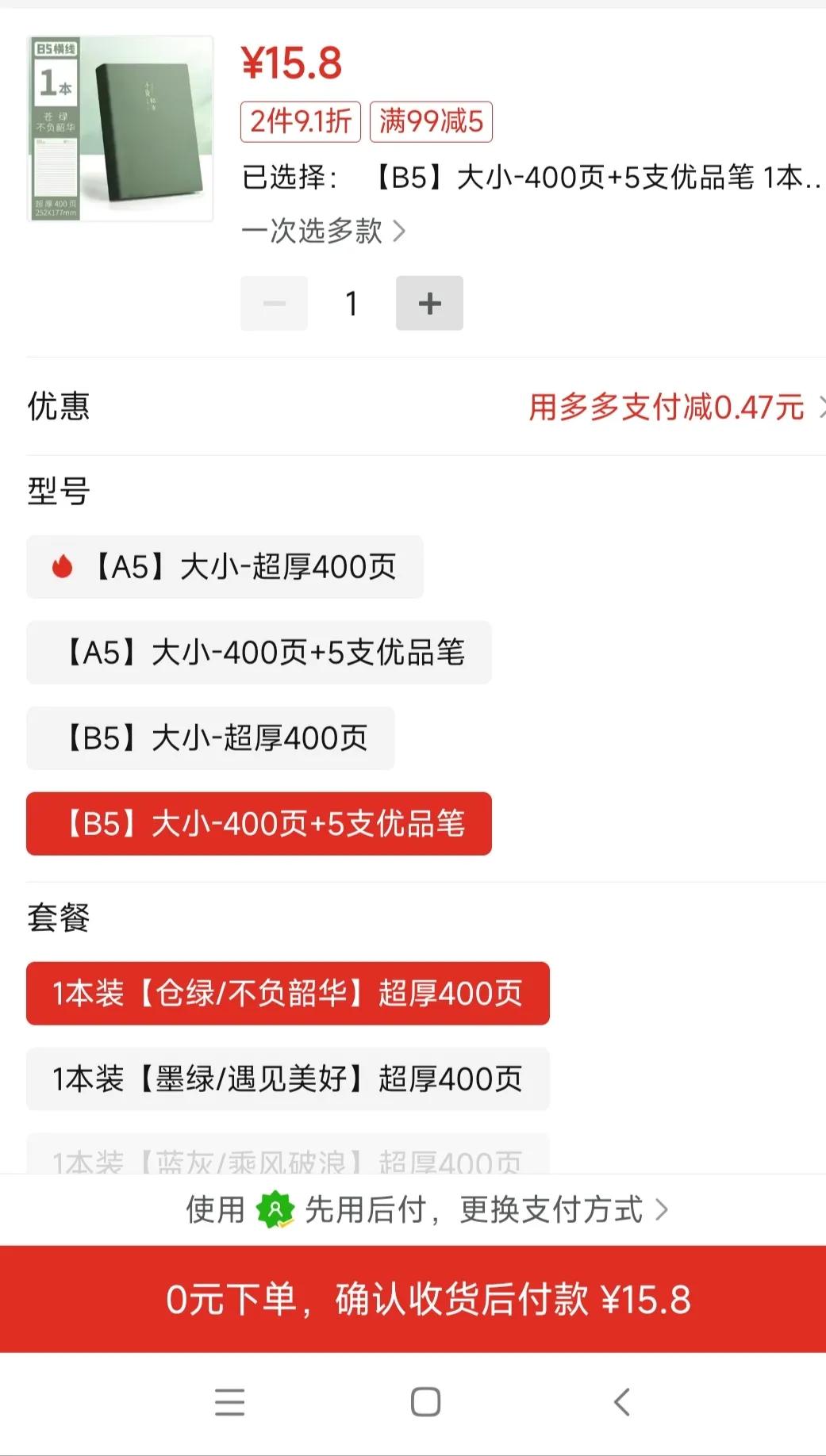
Task: Select 【B5】大小-超厚400页 model
Action: pyautogui.click(x=209, y=738)
